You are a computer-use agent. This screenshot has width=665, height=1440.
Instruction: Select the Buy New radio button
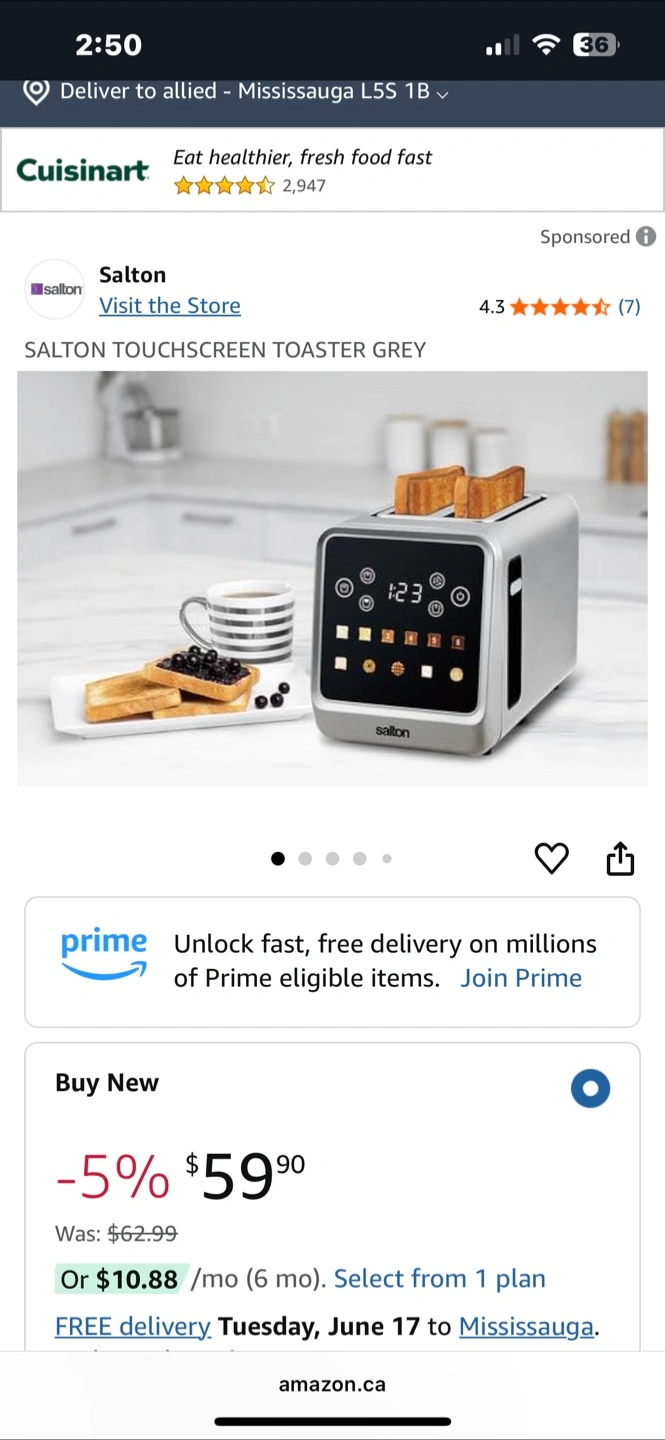click(x=590, y=1088)
